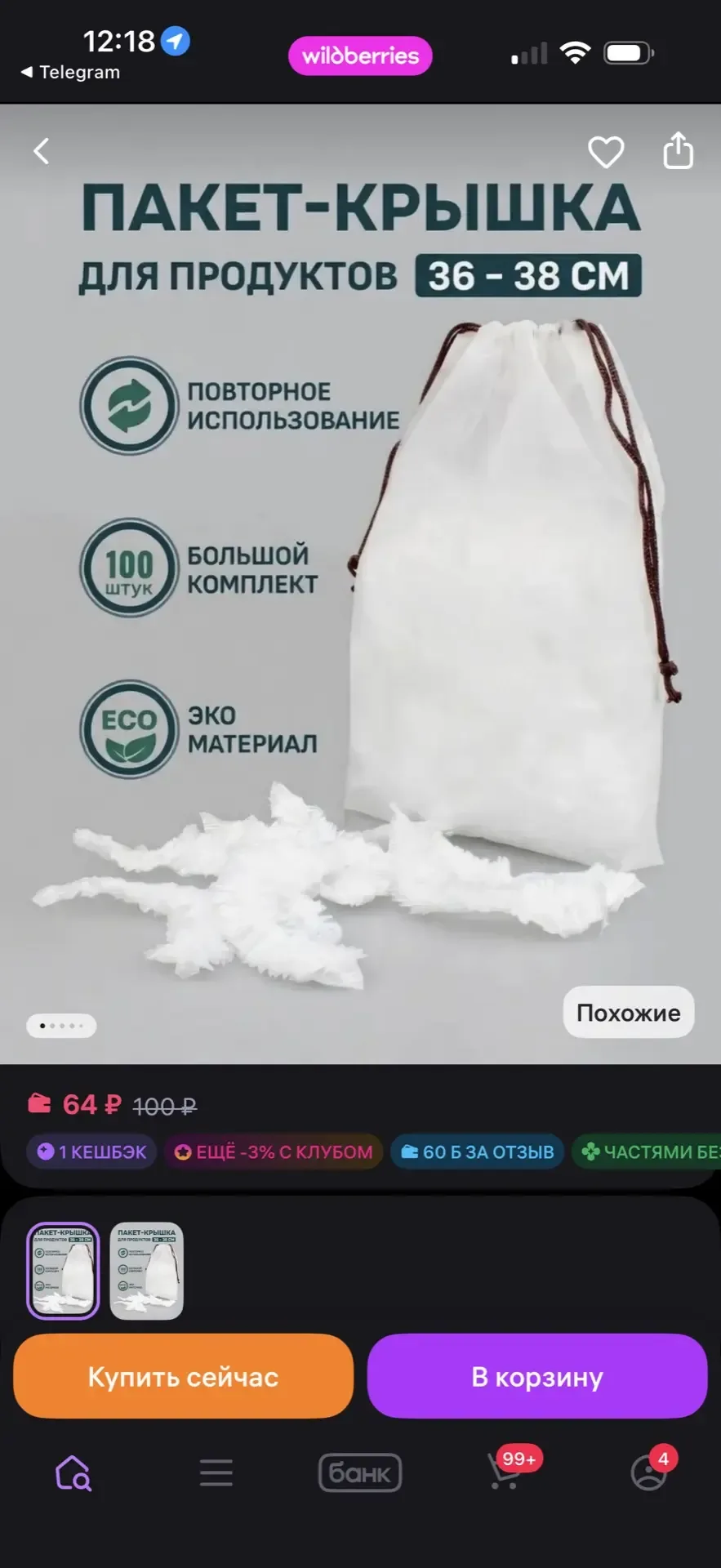Open the catalog menu tab

(x=216, y=1473)
